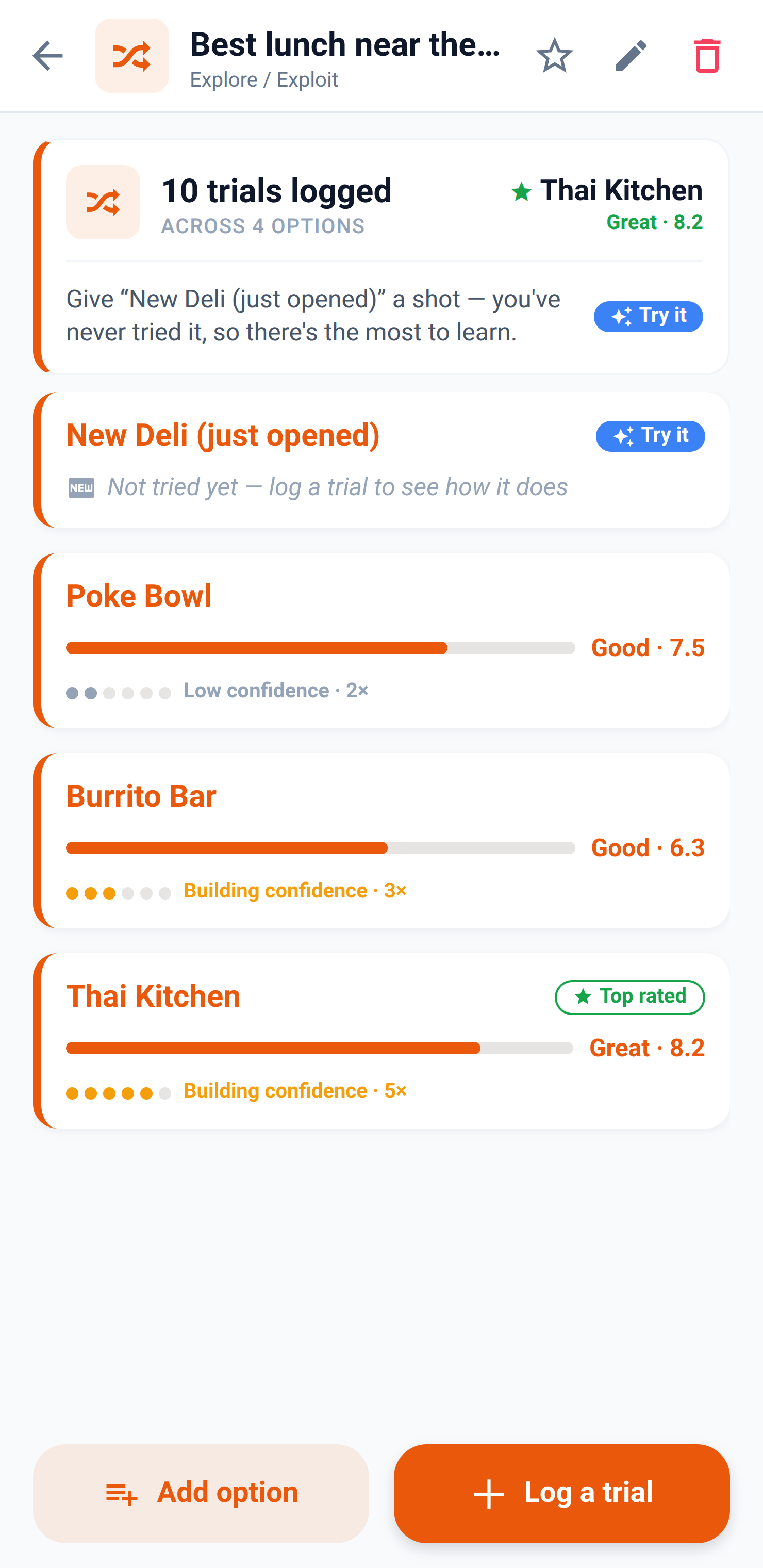Add a new option
The height and width of the screenshot is (1568, 763).
click(201, 1493)
